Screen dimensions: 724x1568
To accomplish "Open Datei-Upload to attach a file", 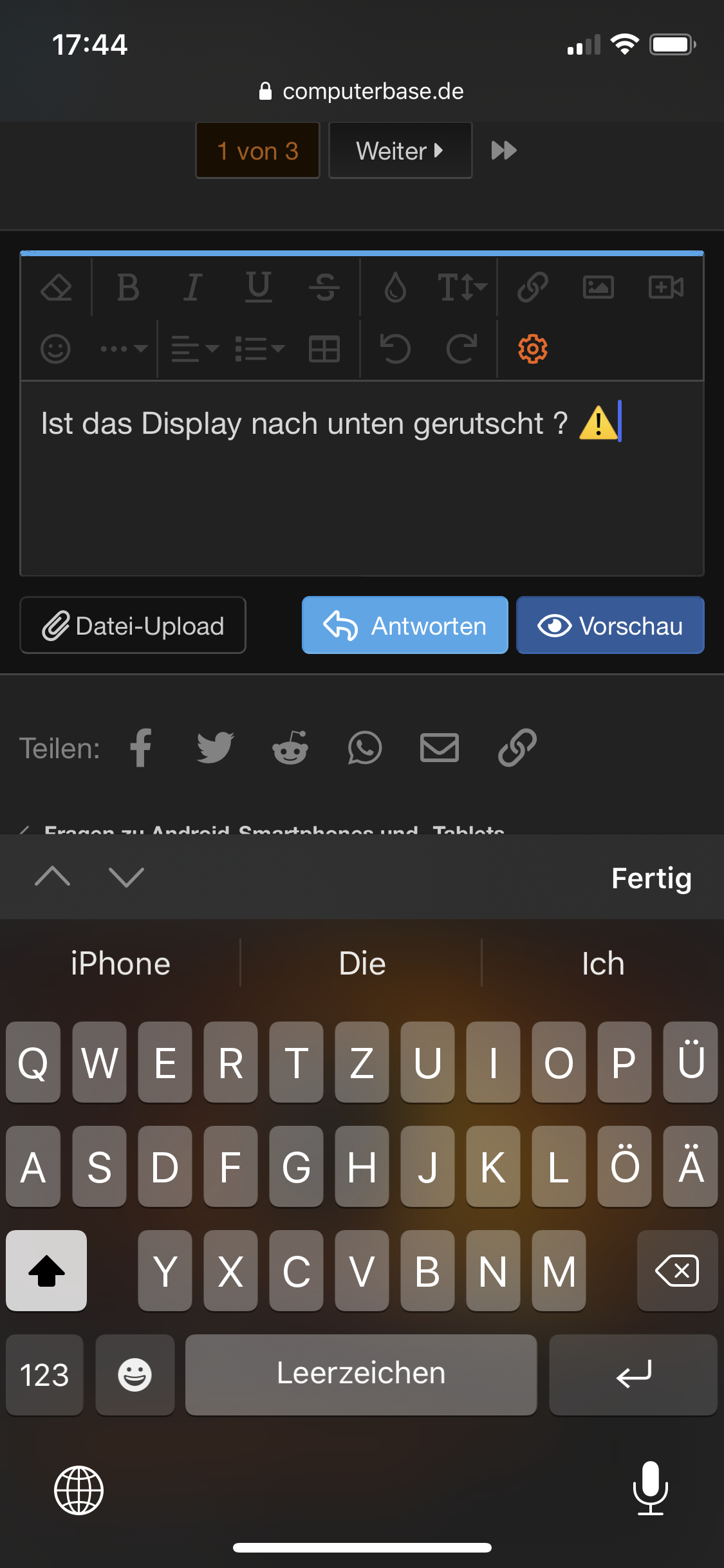I will point(133,626).
